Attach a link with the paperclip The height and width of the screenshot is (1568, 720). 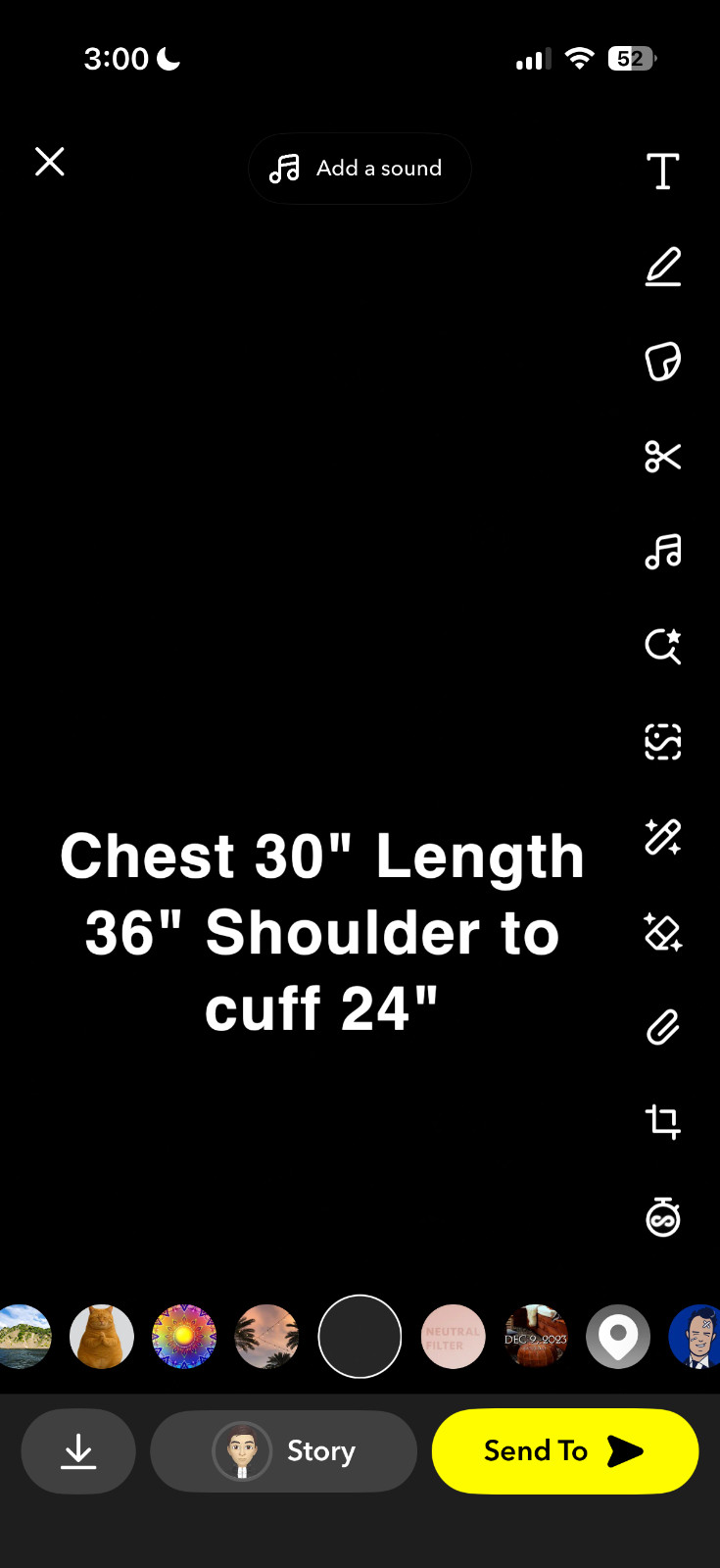point(663,1028)
